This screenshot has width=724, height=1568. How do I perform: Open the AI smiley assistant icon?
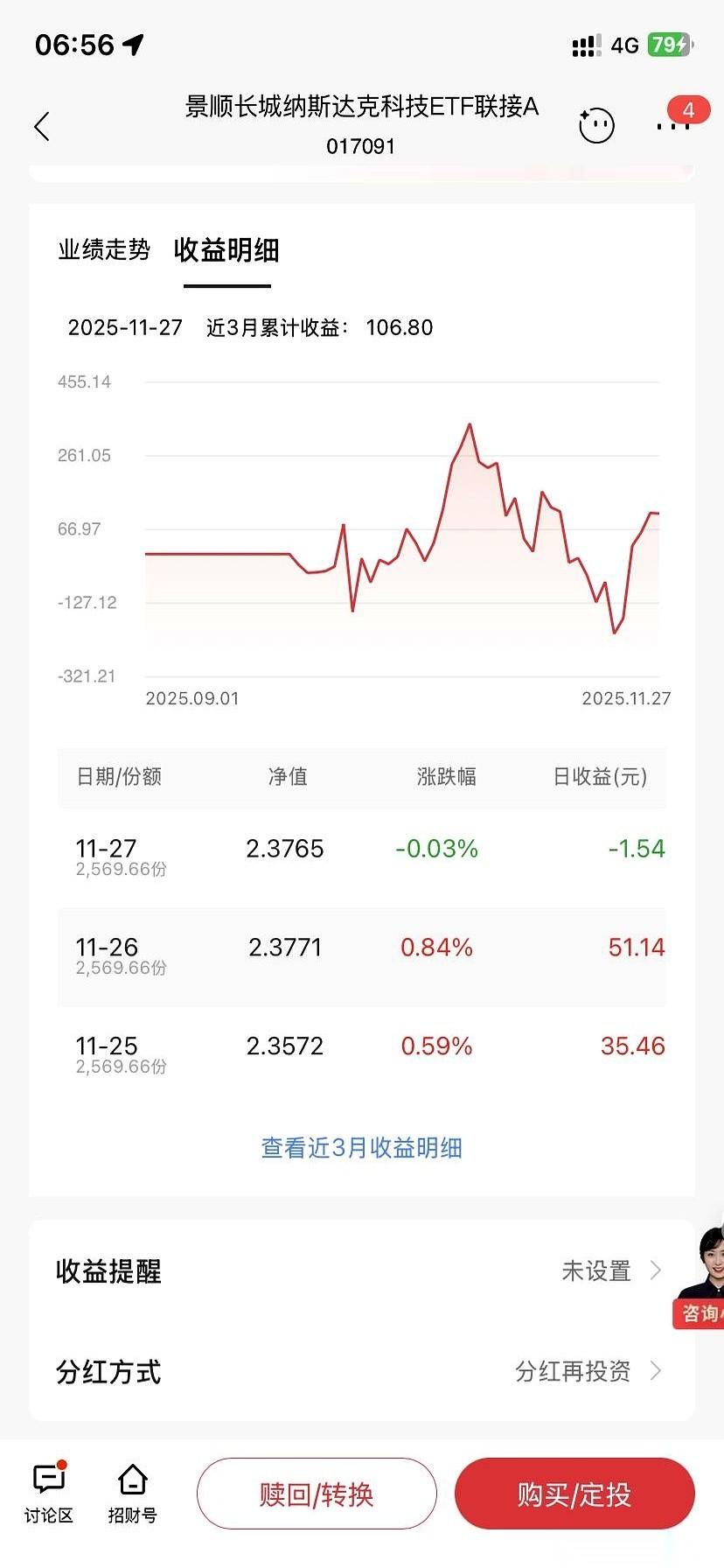tap(595, 124)
